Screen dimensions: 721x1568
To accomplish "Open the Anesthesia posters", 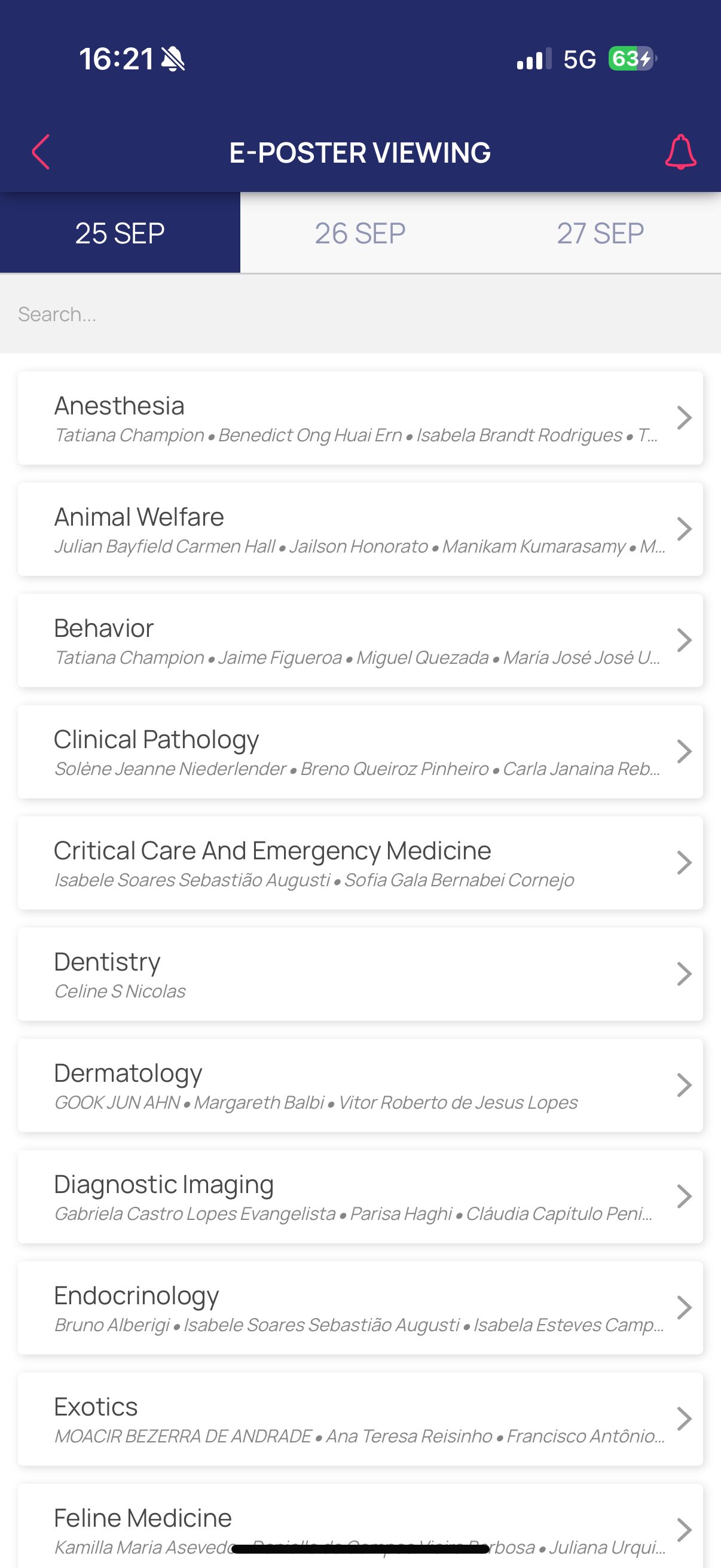I will tap(360, 418).
